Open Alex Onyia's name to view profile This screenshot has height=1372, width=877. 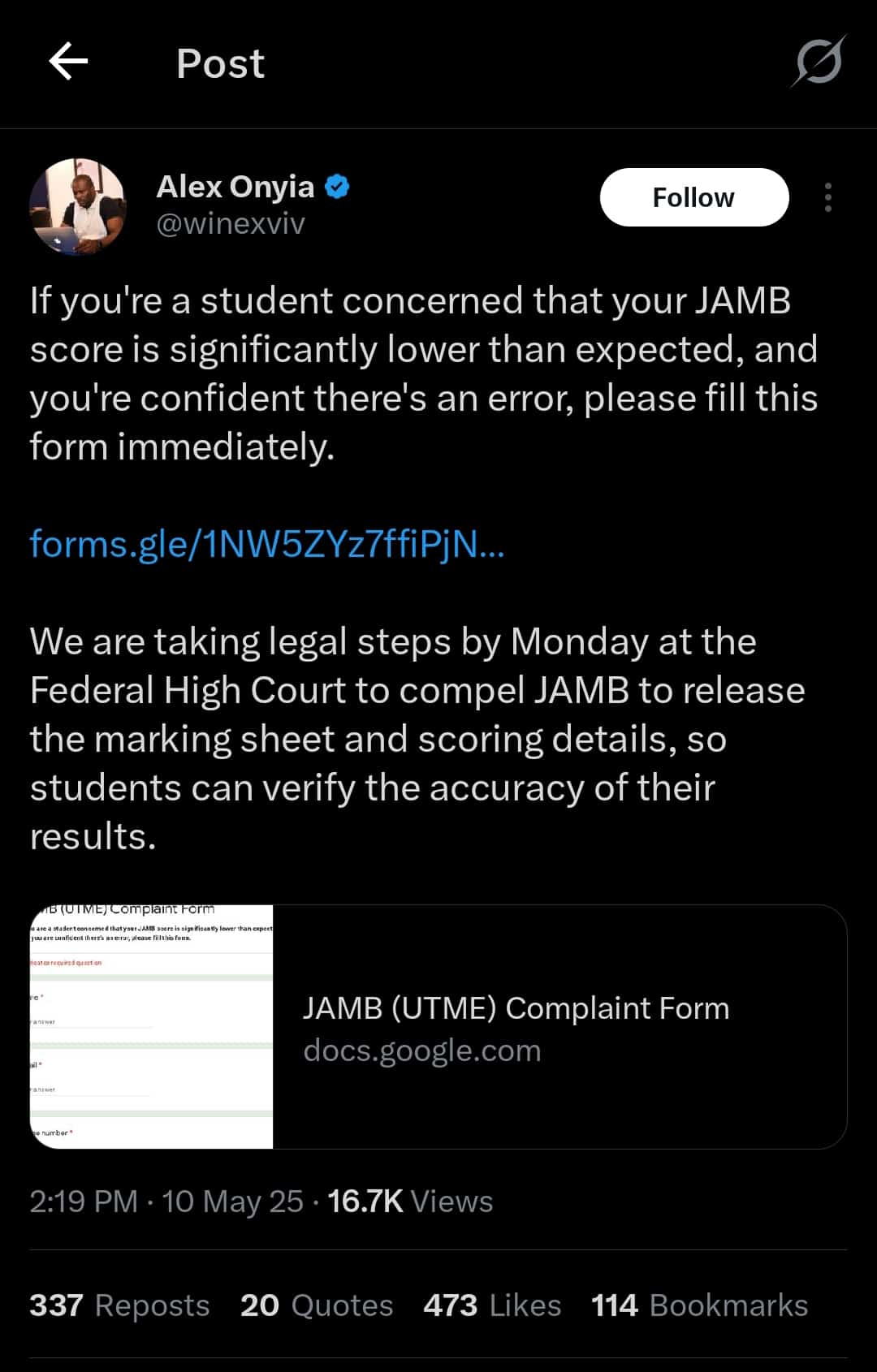(235, 187)
